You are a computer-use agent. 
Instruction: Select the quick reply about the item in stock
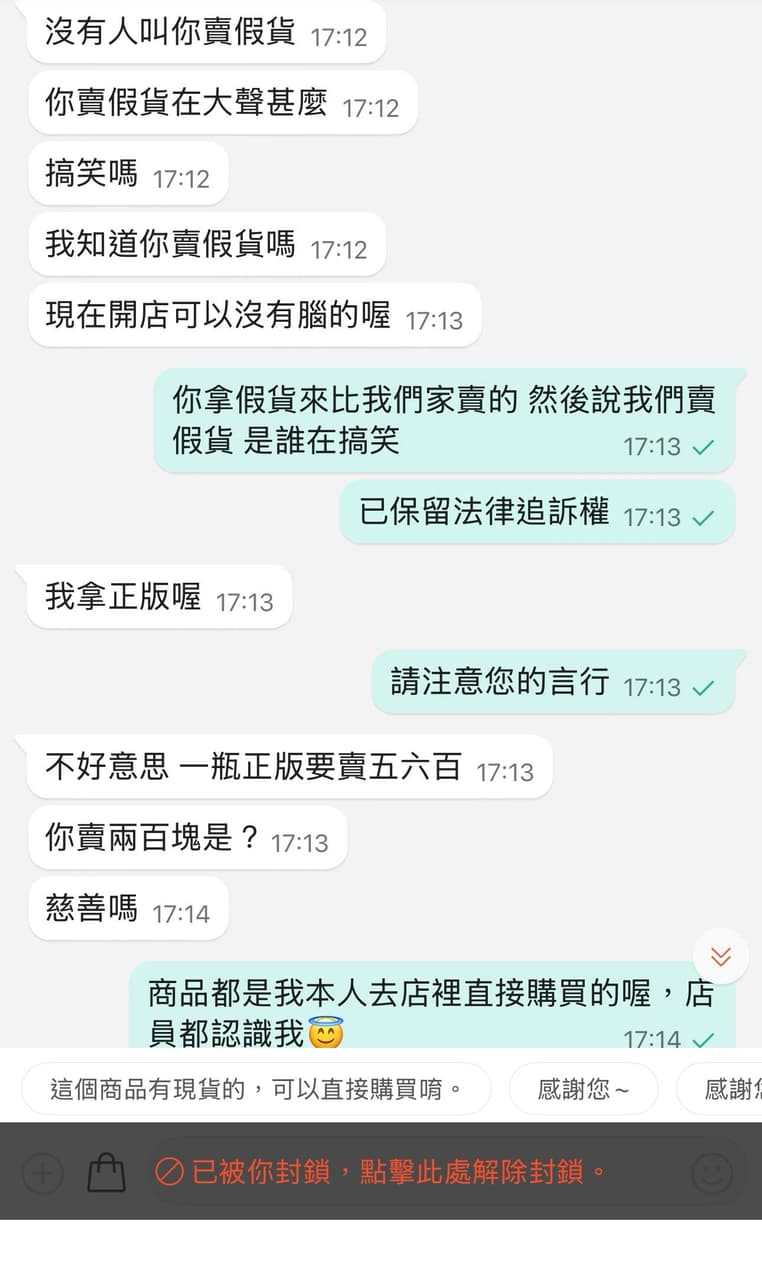pyautogui.click(x=256, y=1089)
